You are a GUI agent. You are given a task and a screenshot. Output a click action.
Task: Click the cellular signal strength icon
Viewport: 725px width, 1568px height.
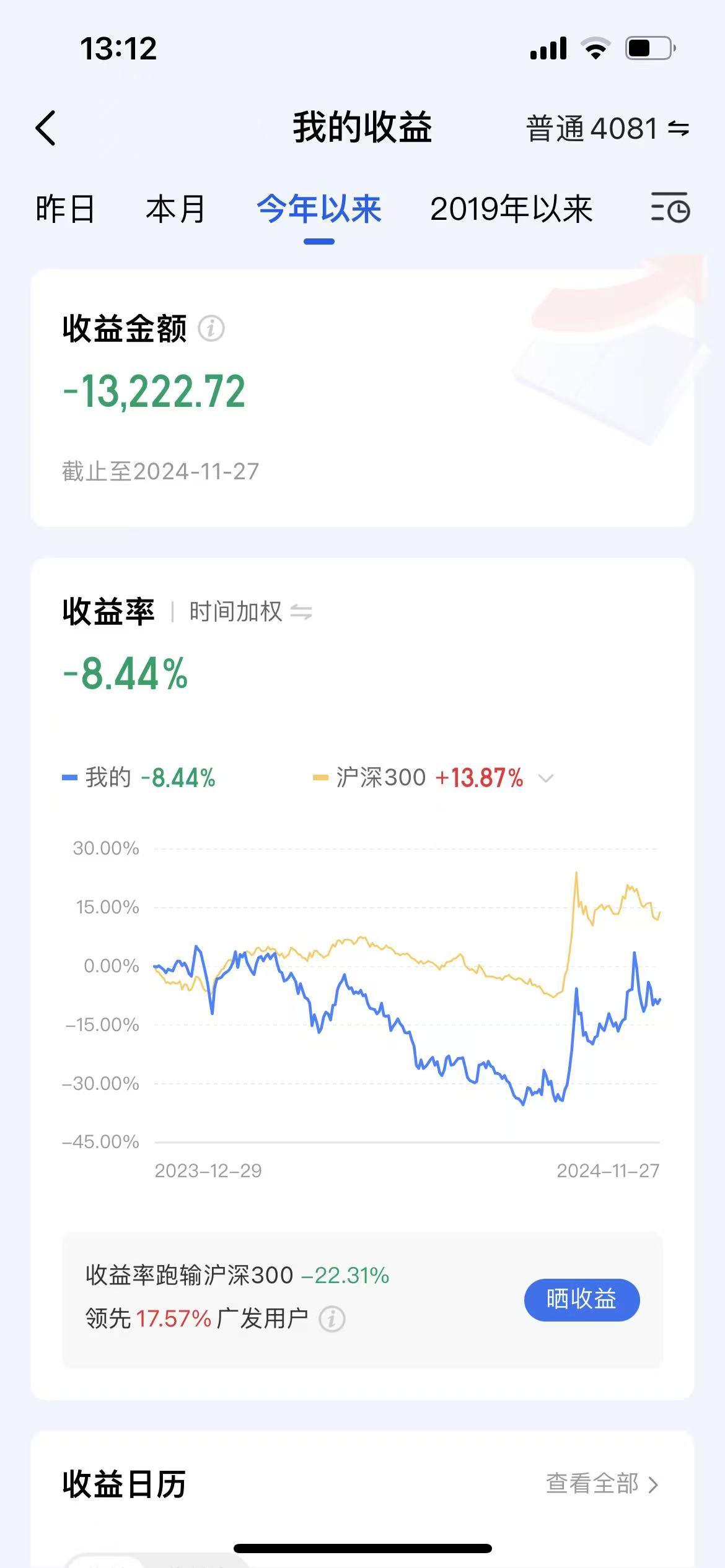[548, 47]
